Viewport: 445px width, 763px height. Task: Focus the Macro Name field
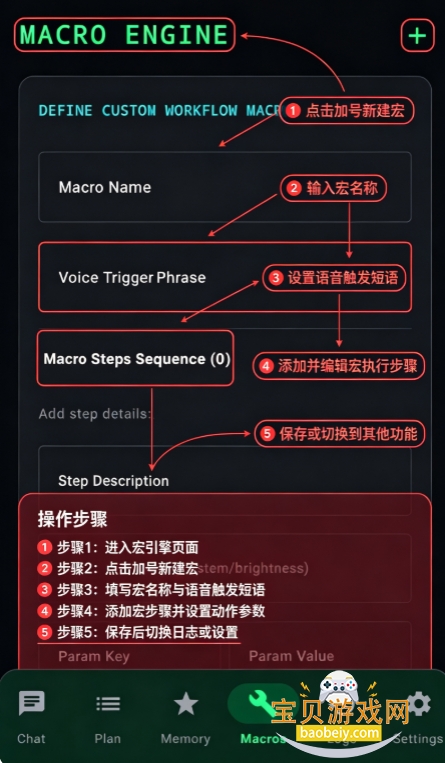pos(225,187)
